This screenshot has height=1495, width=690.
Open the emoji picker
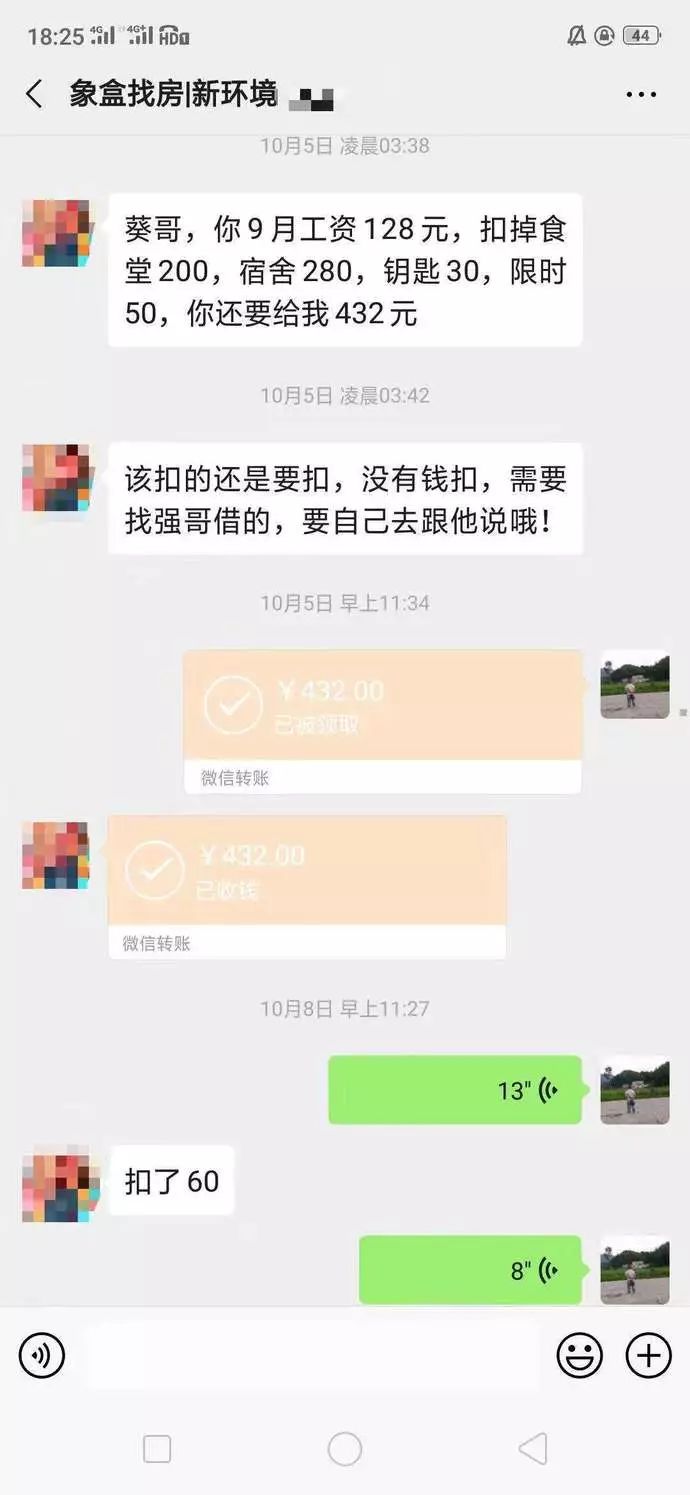(580, 1356)
